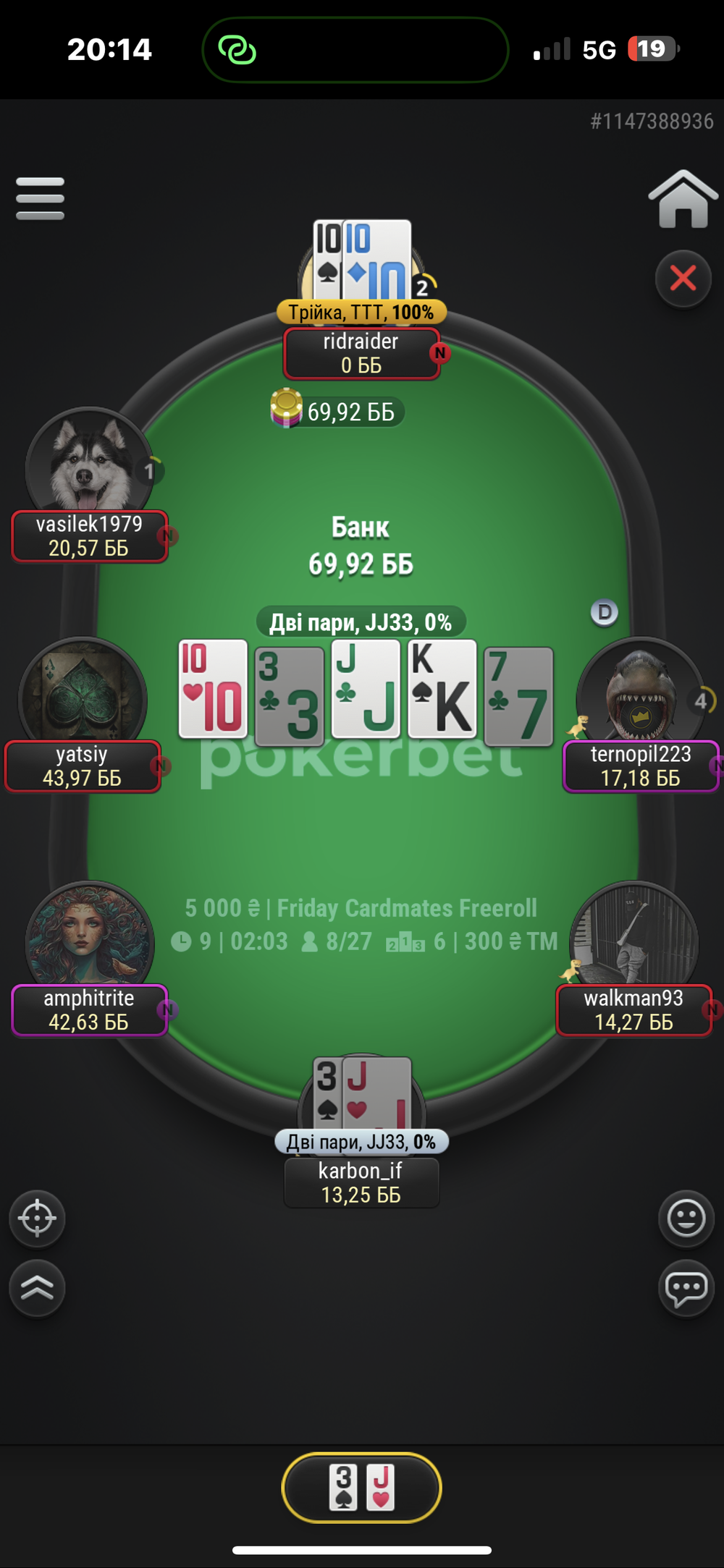The image size is (724, 1568).
Task: Tap the hole cards button at bottom
Action: [x=361, y=1488]
